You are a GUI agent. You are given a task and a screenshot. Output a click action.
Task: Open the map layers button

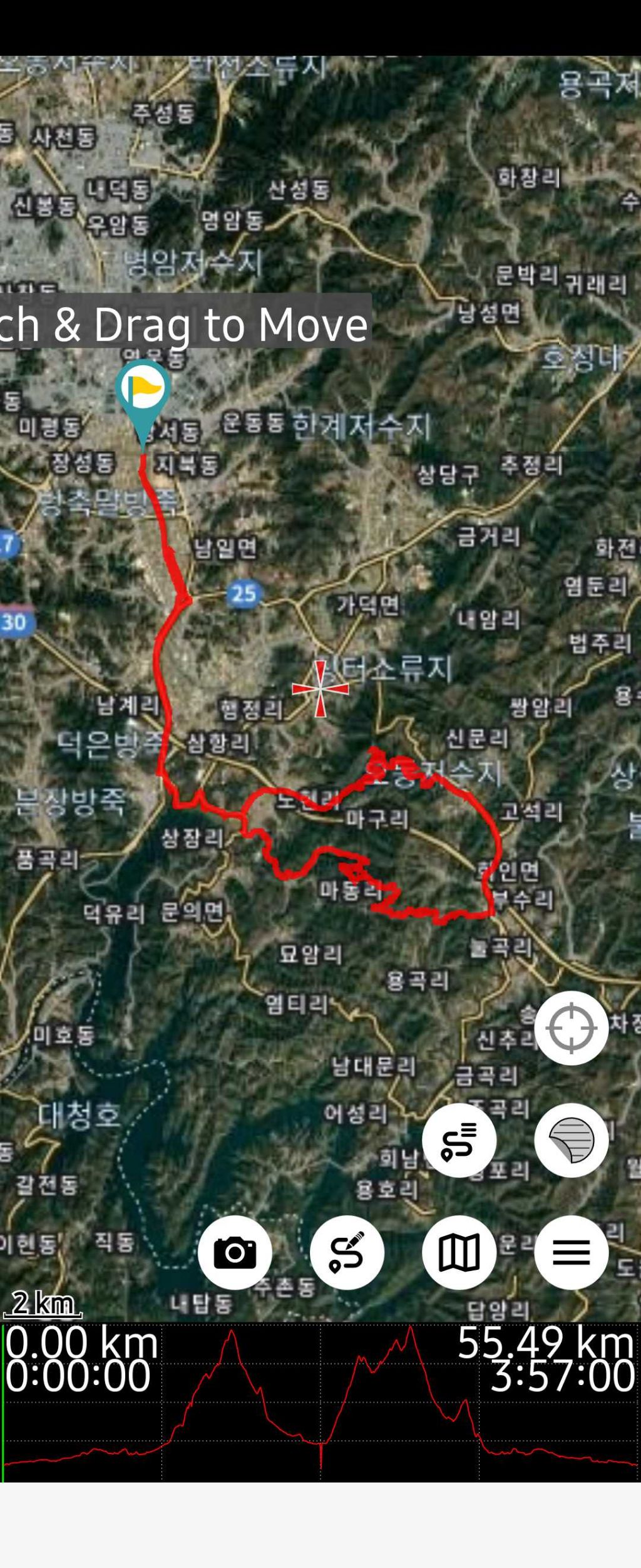571,1140
